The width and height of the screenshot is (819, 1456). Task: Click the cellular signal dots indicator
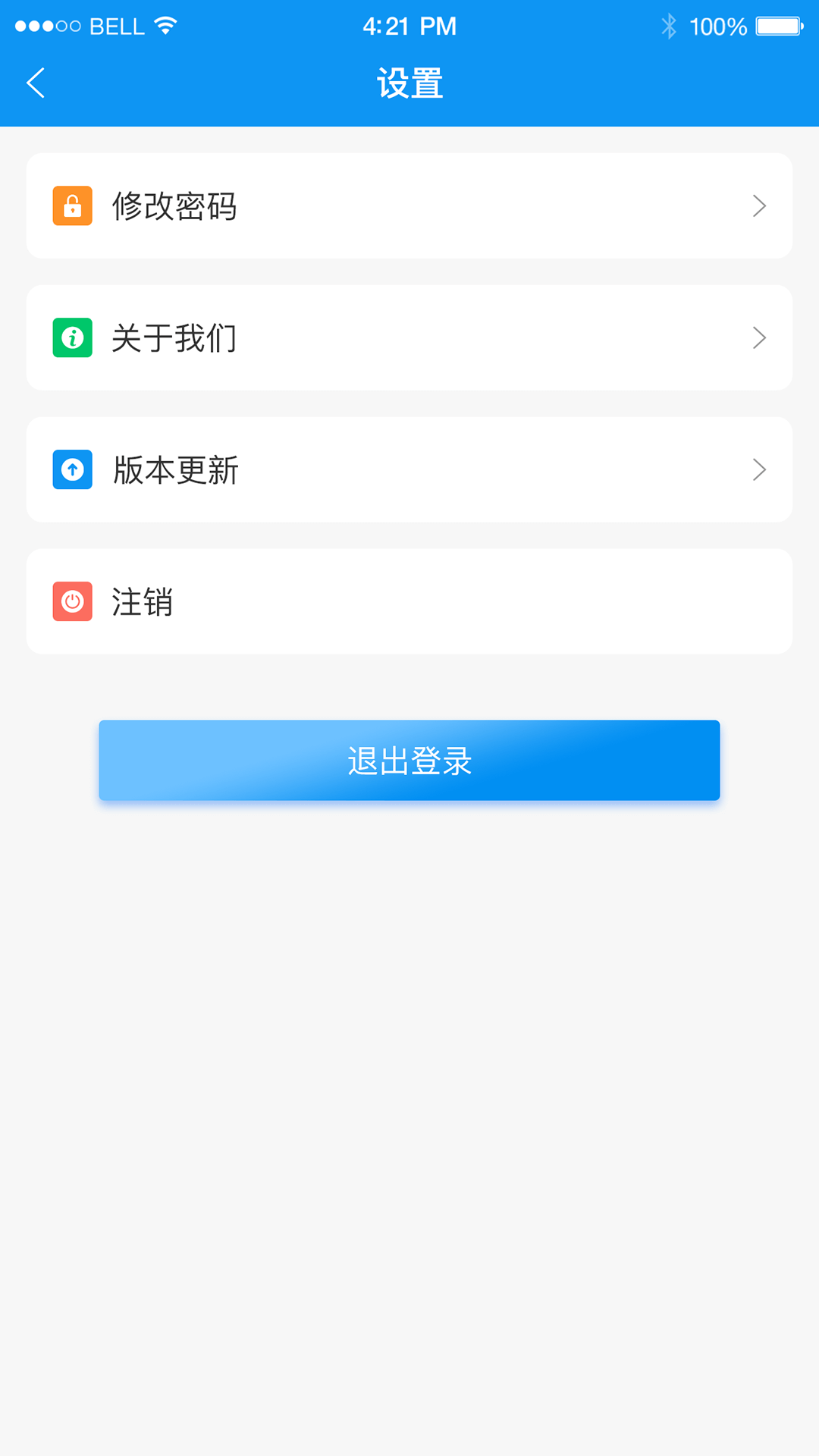point(45,25)
